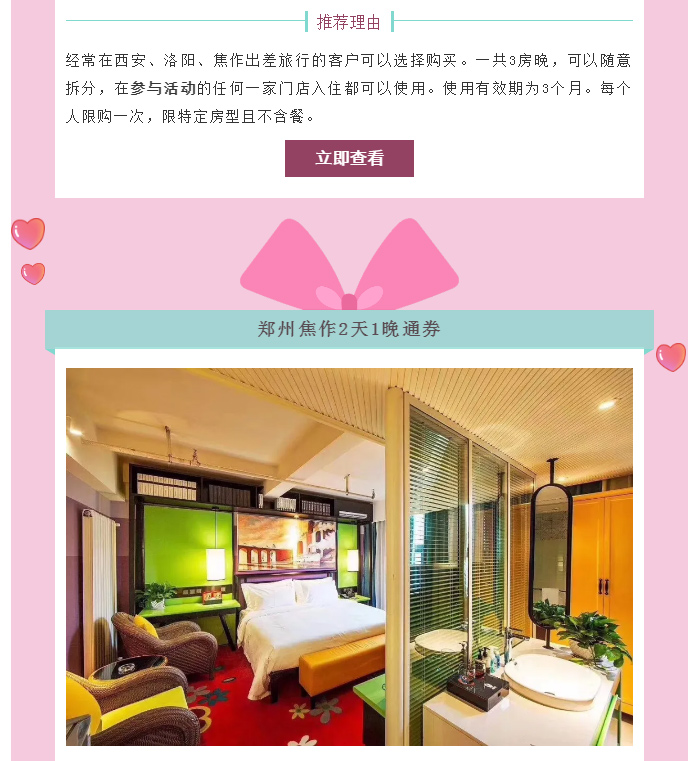Screen dimensions: 700x761
Task: Tap the 立即查看 button
Action: coord(349,158)
